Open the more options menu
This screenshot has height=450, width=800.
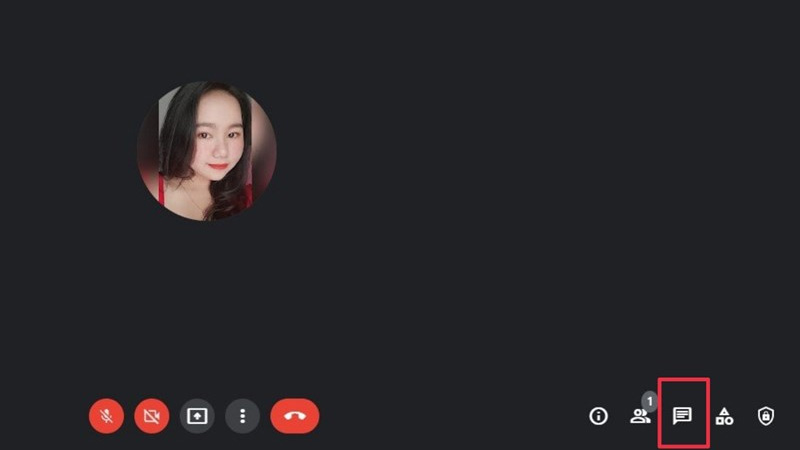pyautogui.click(x=242, y=416)
